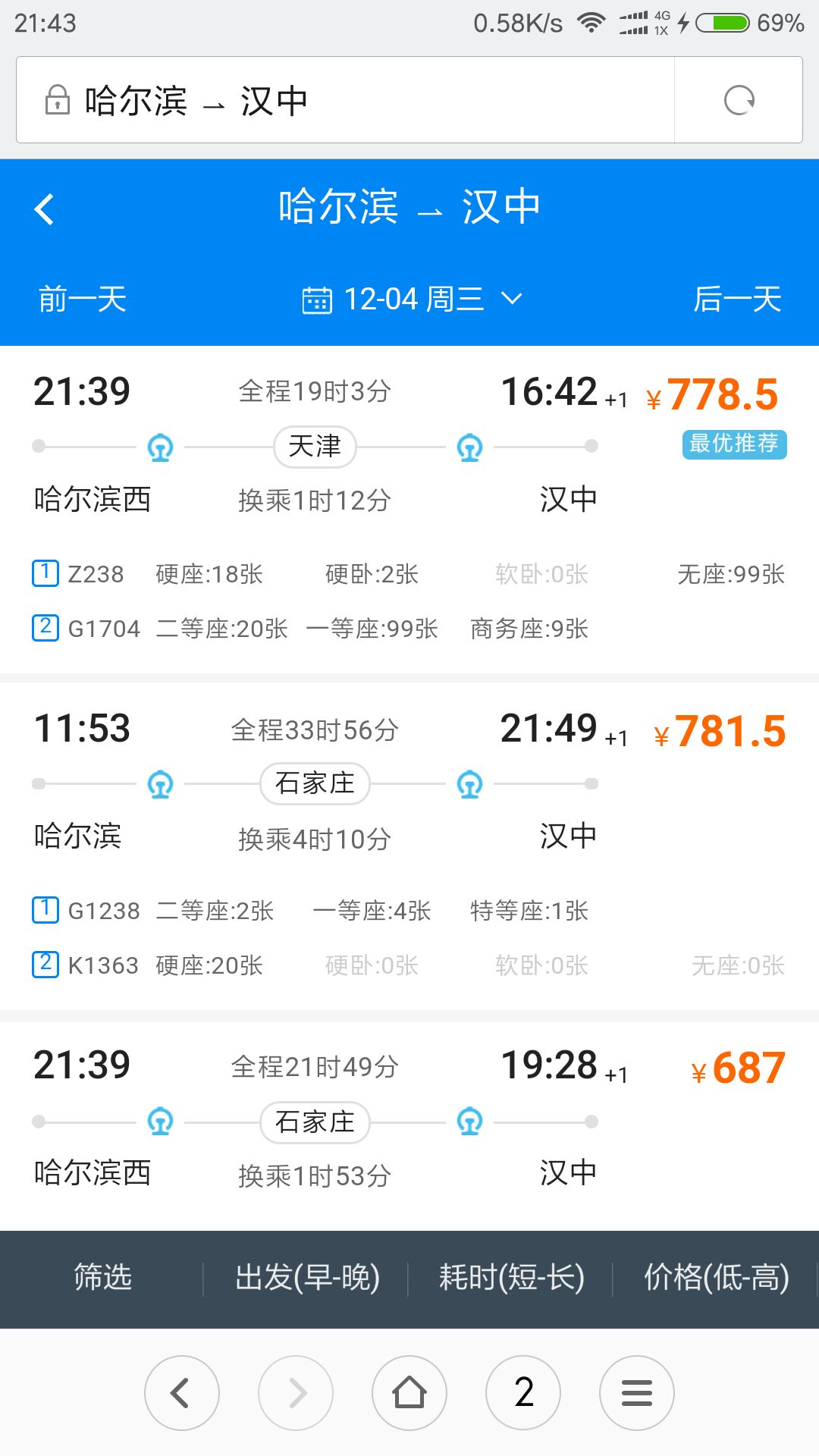The width and height of the screenshot is (819, 1456).
Task: Tap the 哈尔滨 → 汉中 address bar
Action: point(345,100)
